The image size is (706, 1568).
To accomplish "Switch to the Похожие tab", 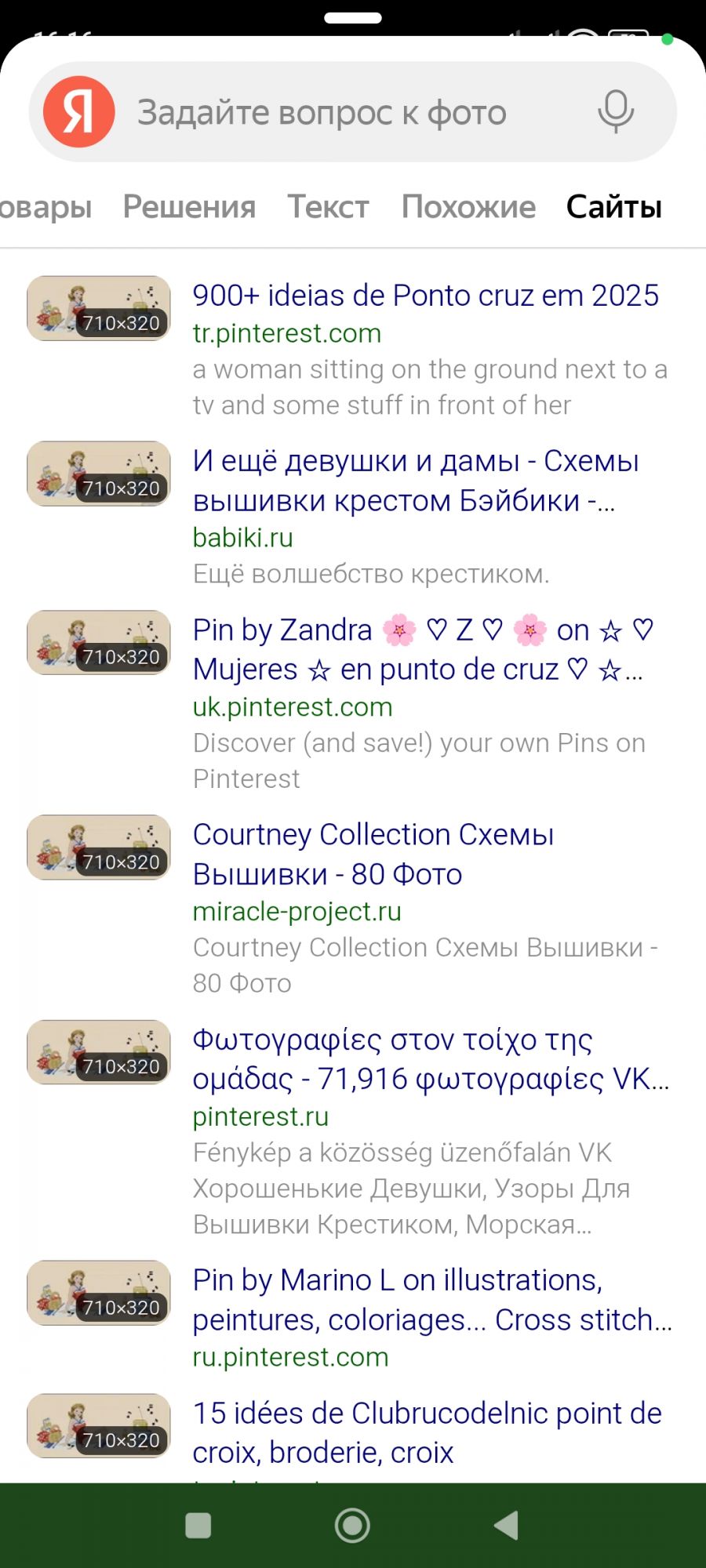I will pyautogui.click(x=468, y=207).
